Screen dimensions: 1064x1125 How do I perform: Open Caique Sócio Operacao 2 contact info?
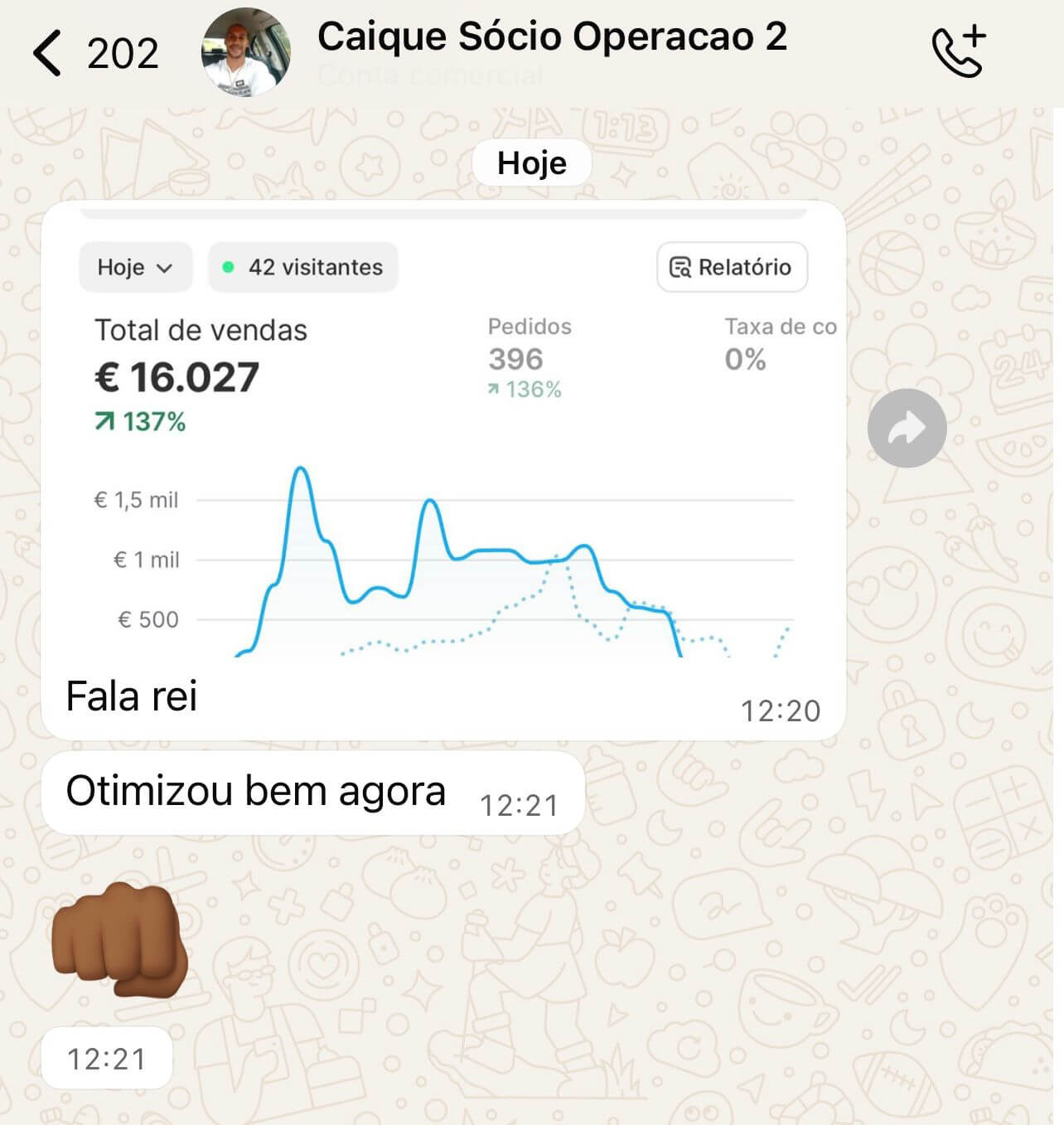pos(551,38)
